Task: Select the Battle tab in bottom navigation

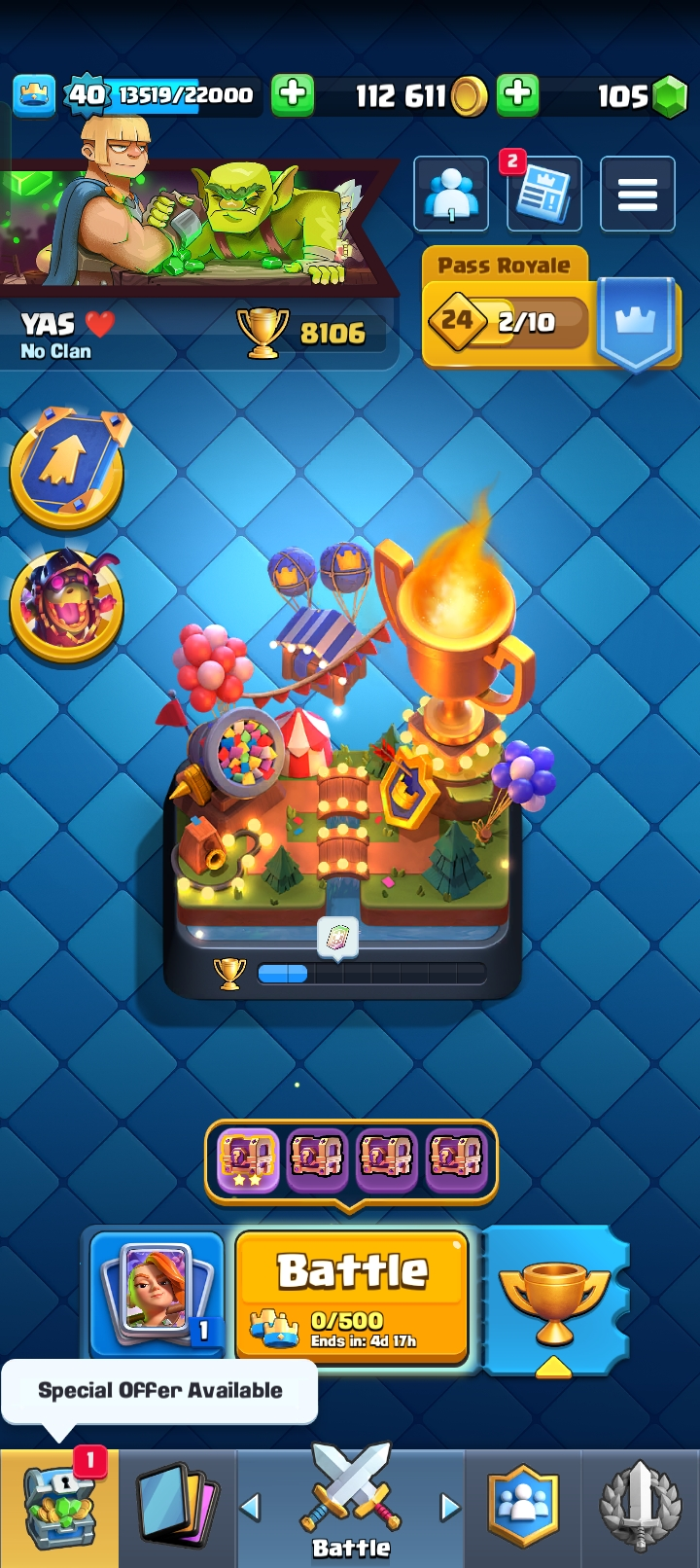Action: pyautogui.click(x=350, y=1508)
